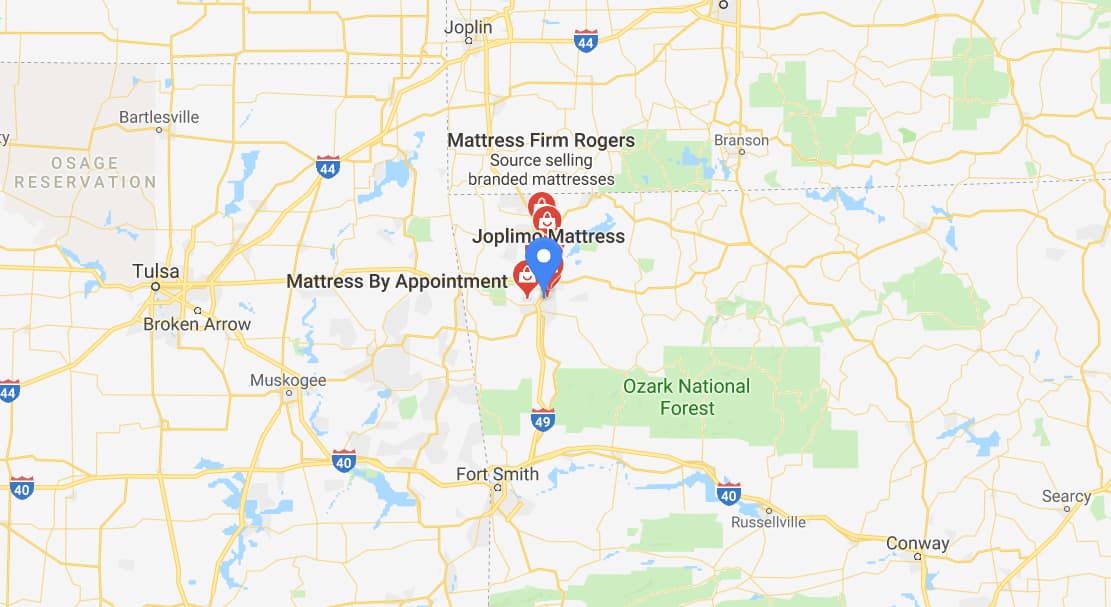Tap the blue location marker pin

tap(544, 258)
